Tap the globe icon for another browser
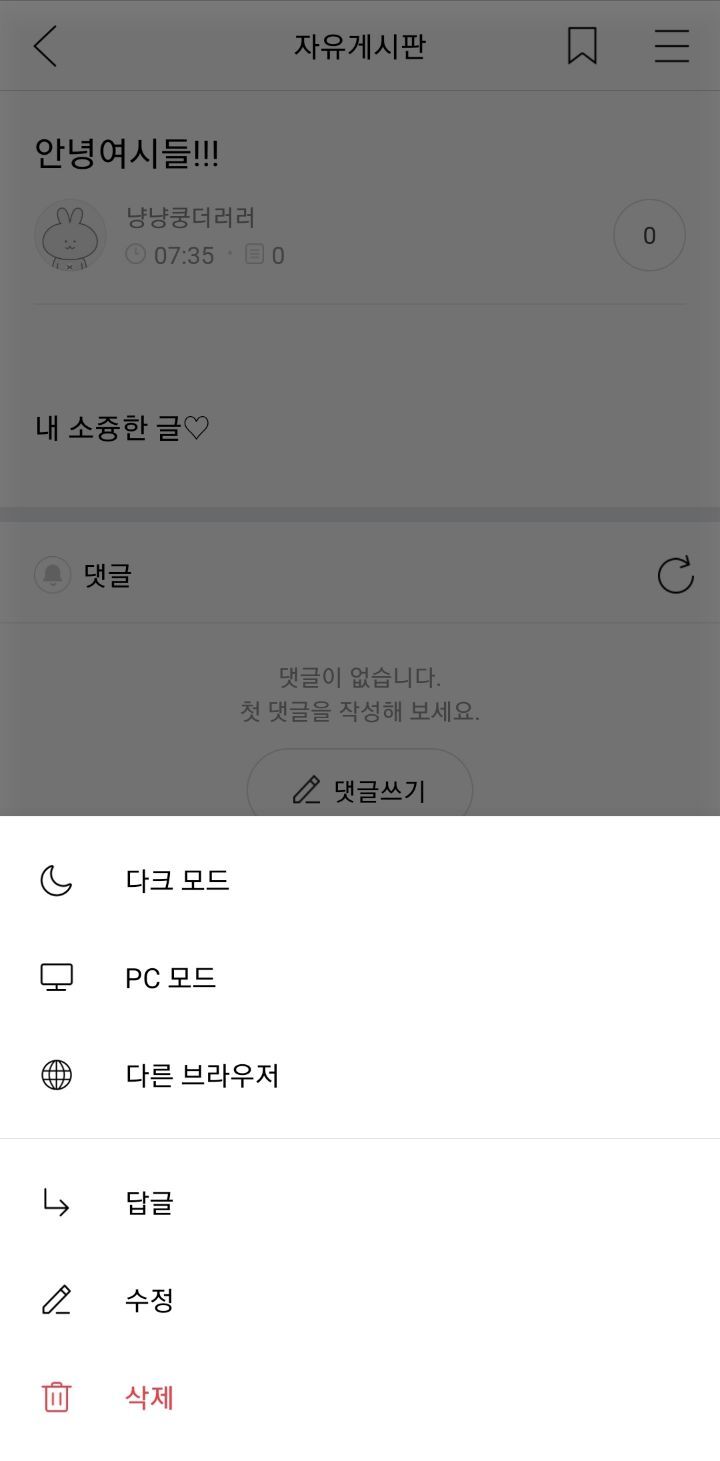The width and height of the screenshot is (720, 1461). [58, 1075]
